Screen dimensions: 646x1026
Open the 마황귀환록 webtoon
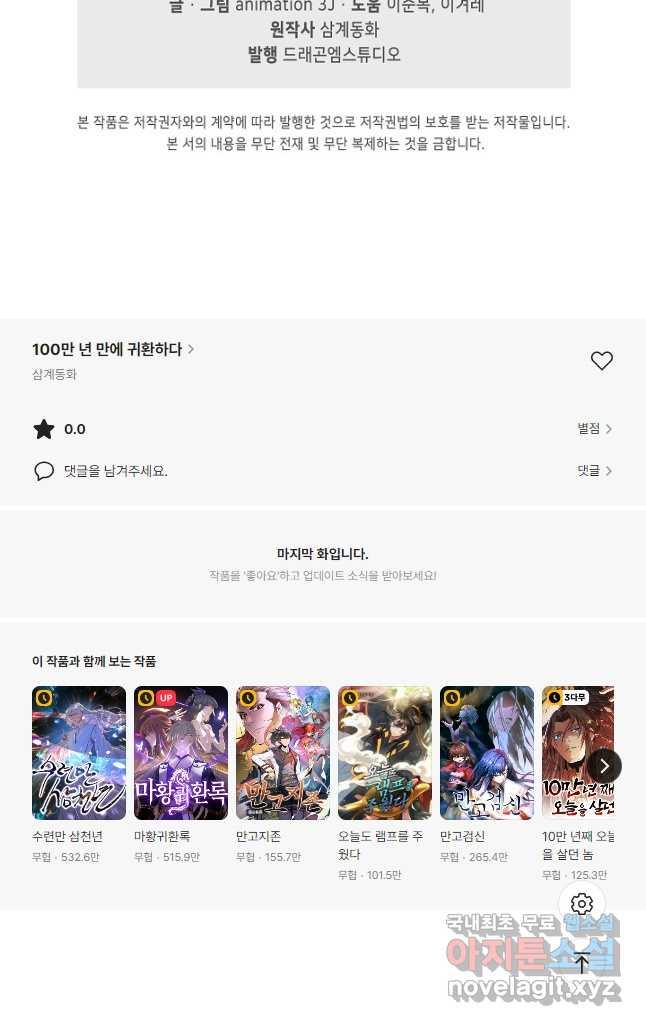point(181,753)
